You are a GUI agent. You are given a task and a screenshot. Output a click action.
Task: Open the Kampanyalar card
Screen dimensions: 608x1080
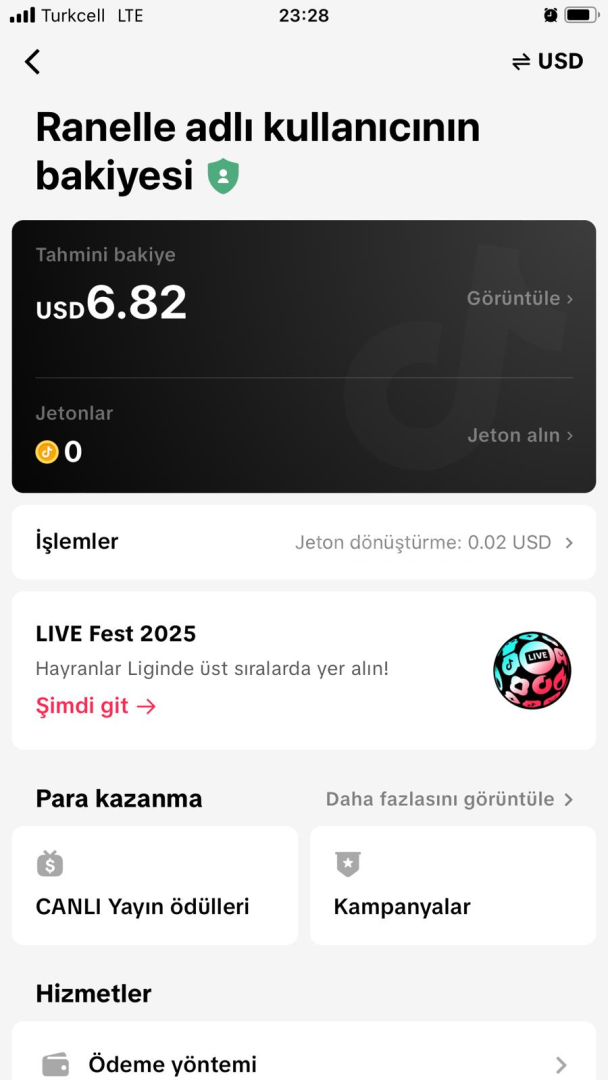452,885
